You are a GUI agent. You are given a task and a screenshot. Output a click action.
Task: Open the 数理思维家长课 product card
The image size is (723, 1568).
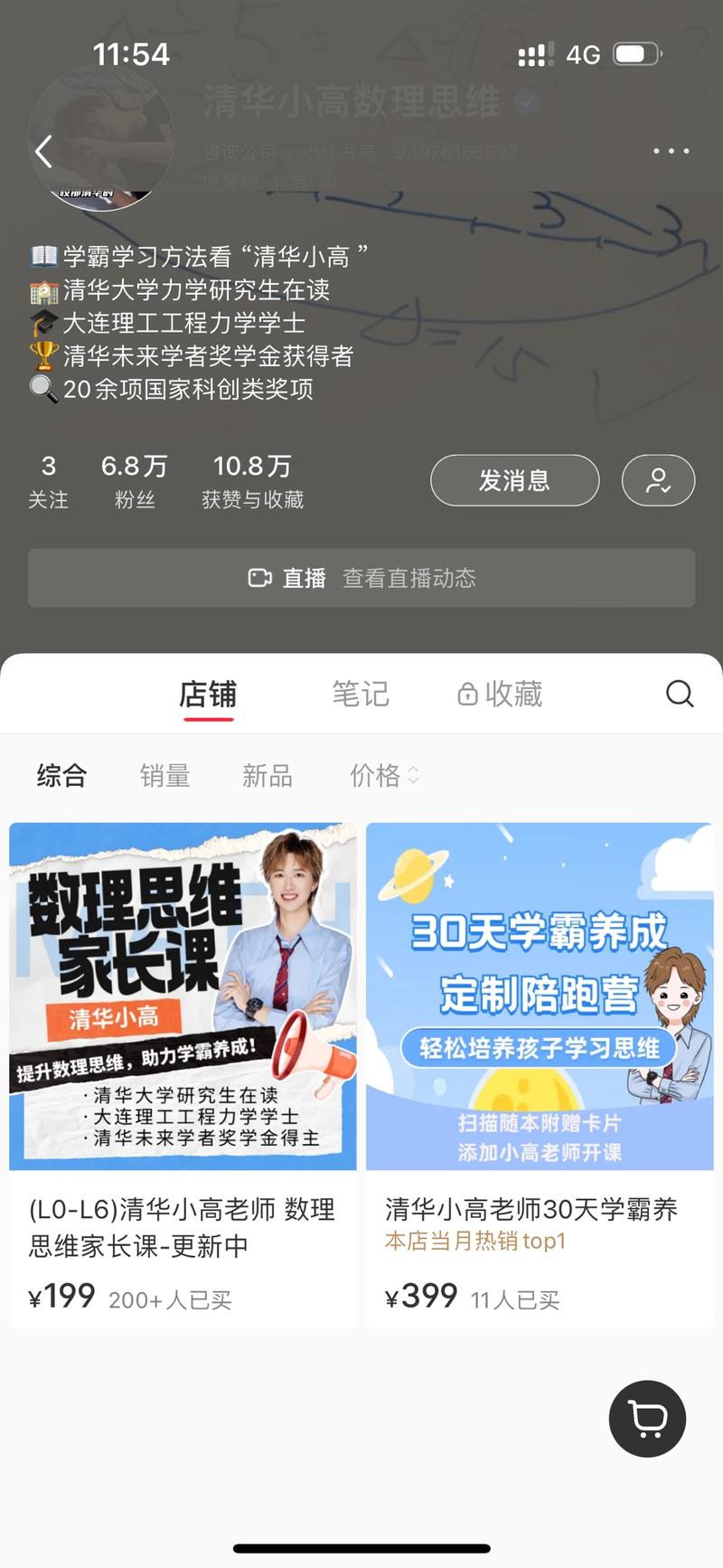tap(183, 1074)
